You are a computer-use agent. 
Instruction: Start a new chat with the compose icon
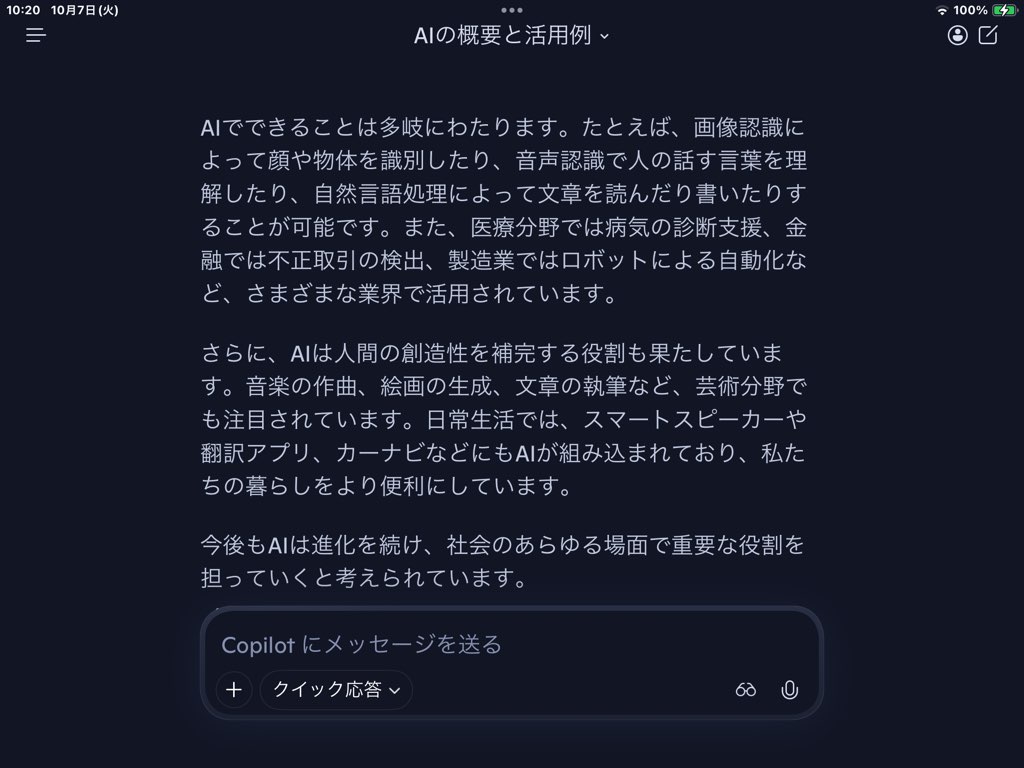(x=988, y=36)
